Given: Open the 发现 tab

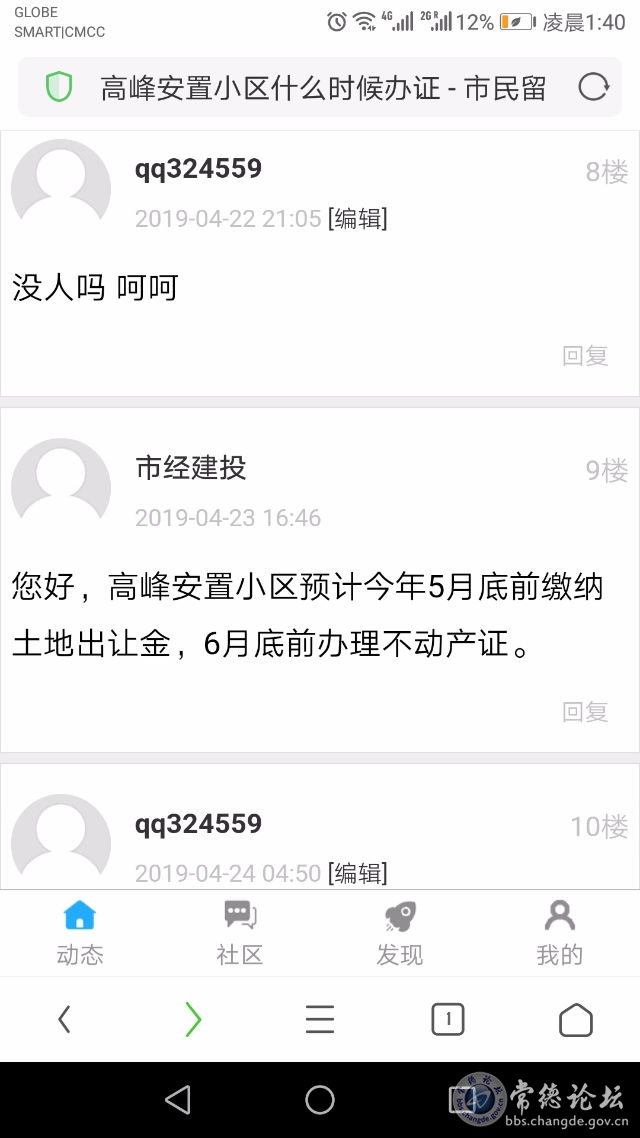Looking at the screenshot, I should 400,932.
